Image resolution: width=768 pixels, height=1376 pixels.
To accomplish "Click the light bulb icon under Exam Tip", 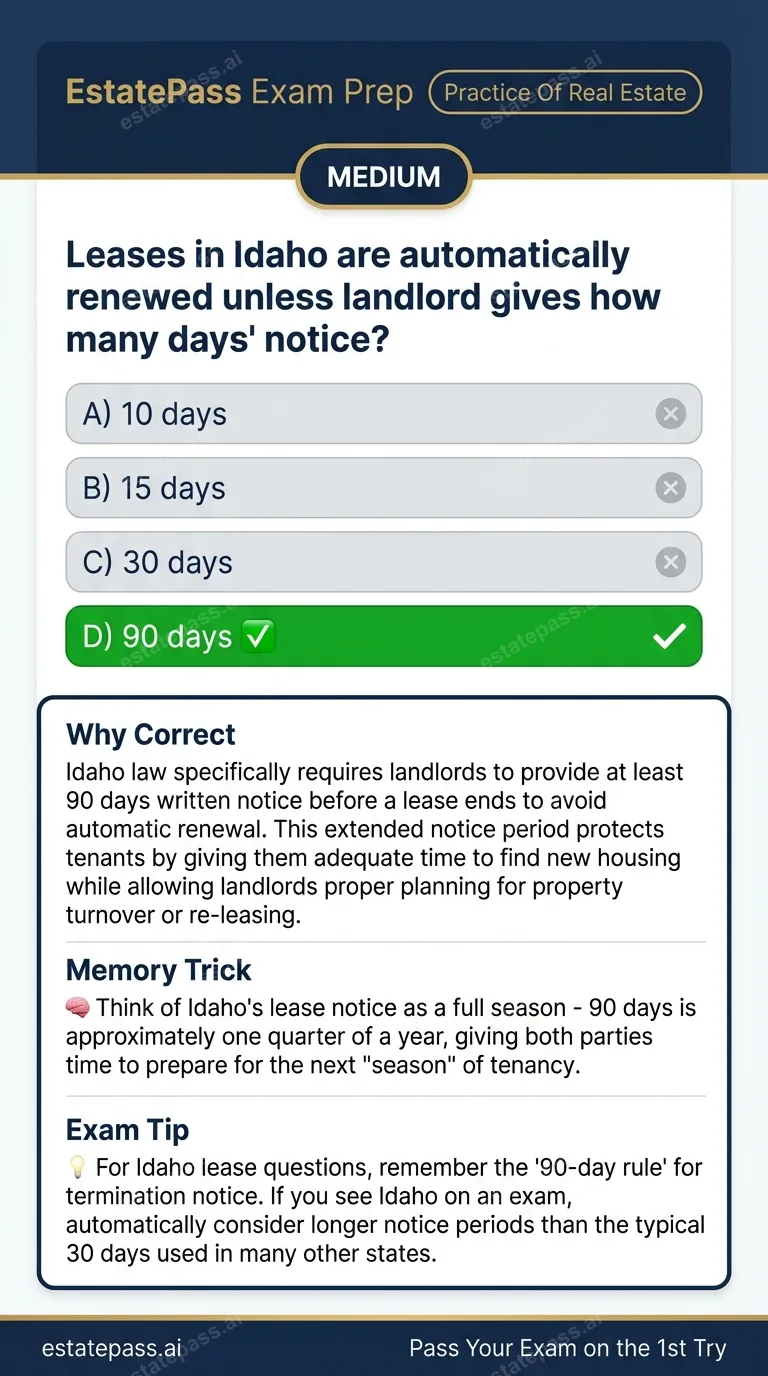I will tap(77, 1167).
